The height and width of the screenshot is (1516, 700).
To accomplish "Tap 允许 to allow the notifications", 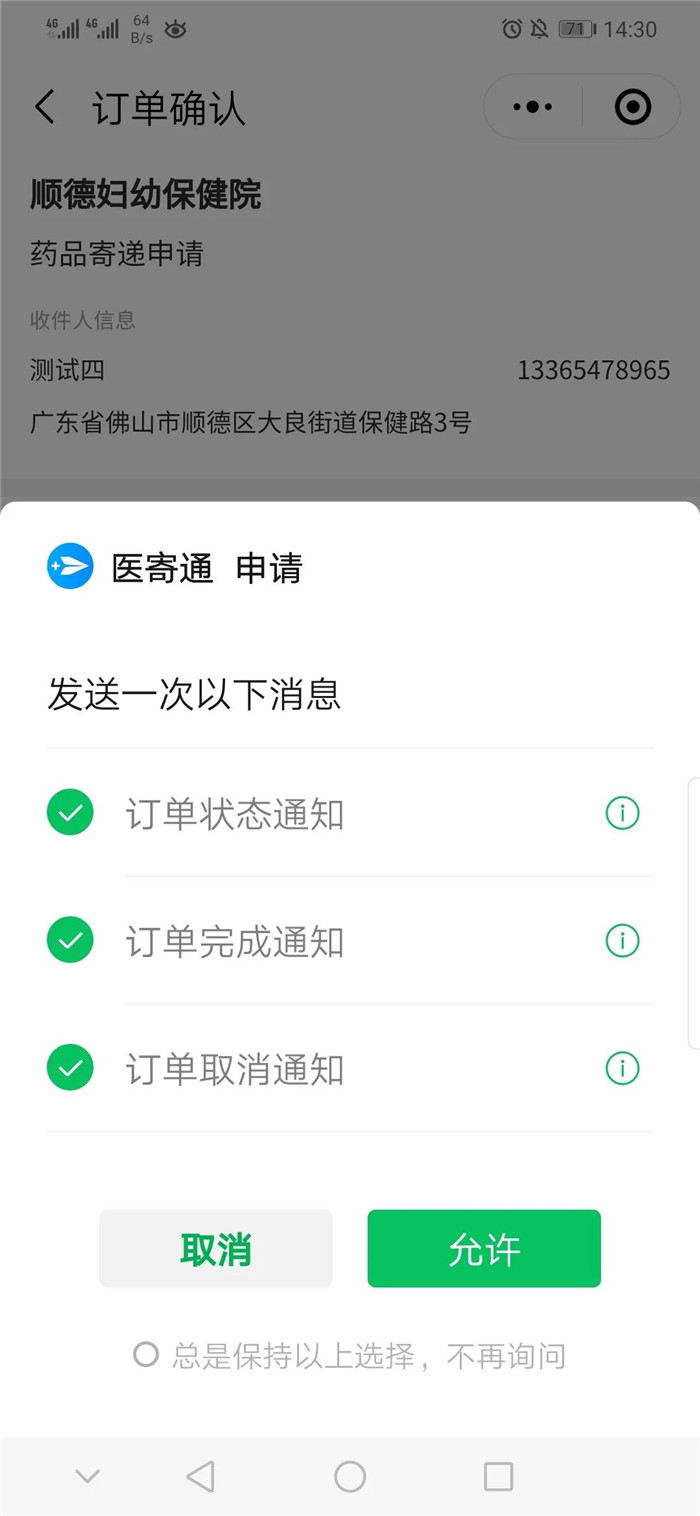I will coord(484,1248).
